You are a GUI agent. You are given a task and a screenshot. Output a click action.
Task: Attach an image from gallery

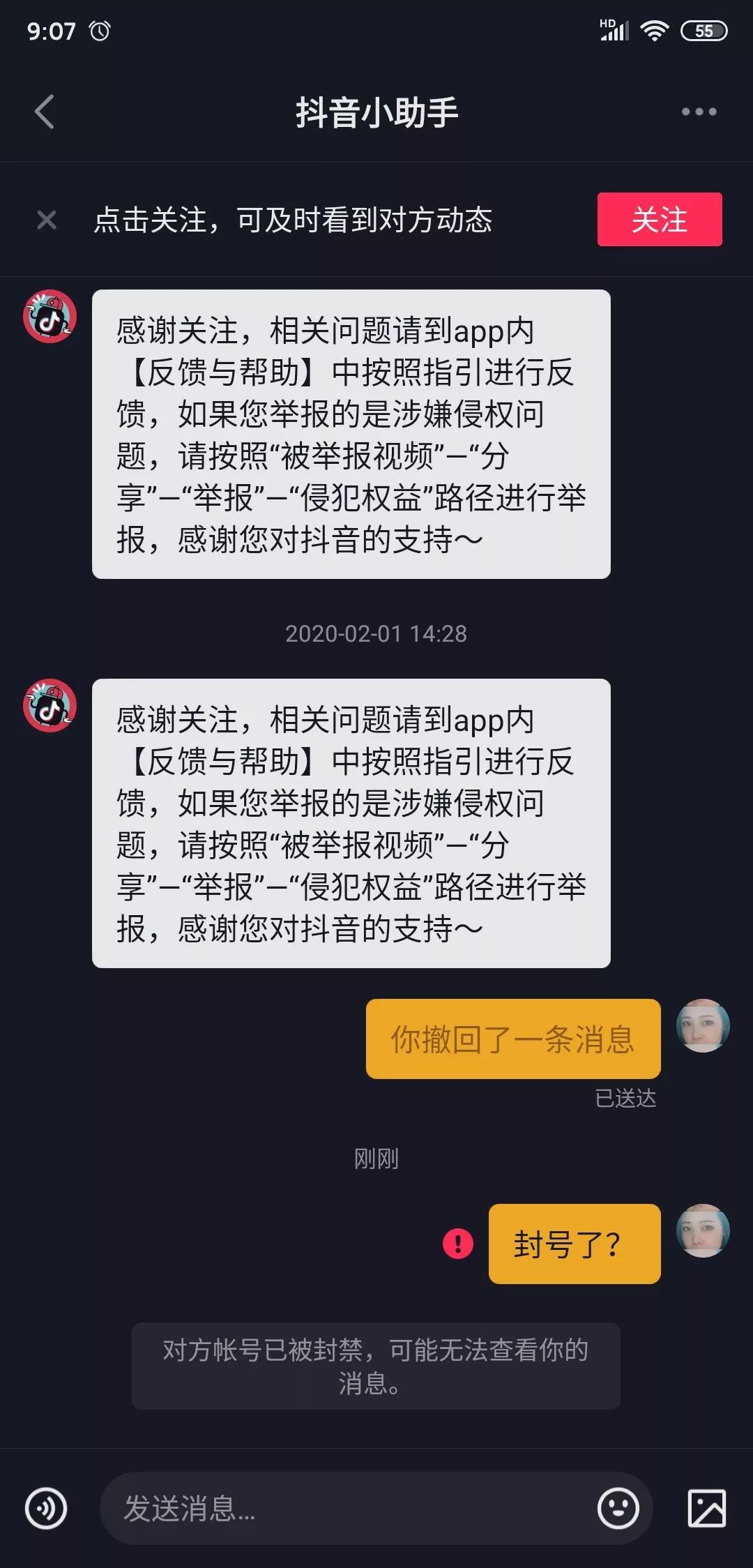click(707, 1508)
